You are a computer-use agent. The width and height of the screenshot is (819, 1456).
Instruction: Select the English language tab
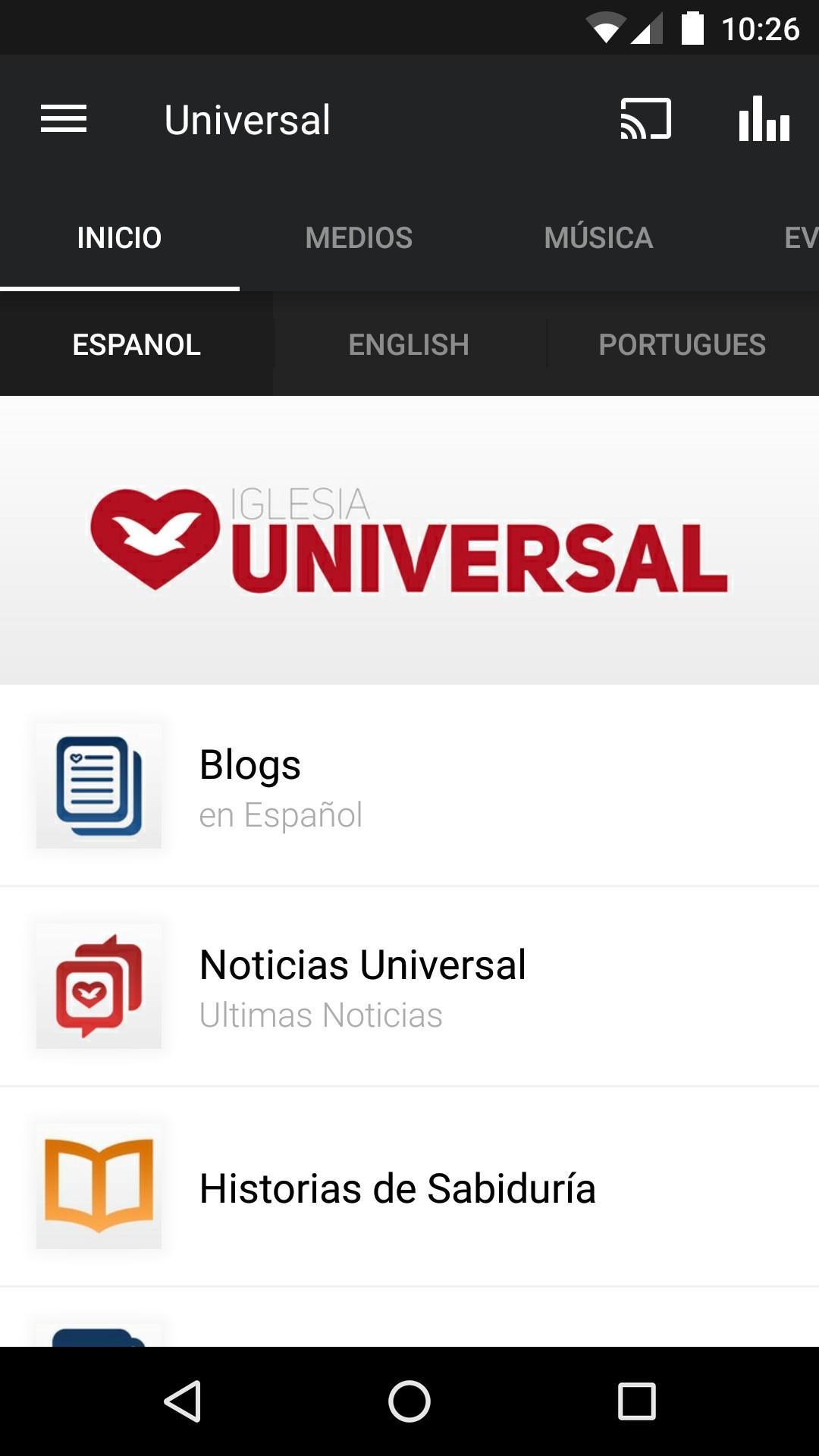pyautogui.click(x=409, y=345)
